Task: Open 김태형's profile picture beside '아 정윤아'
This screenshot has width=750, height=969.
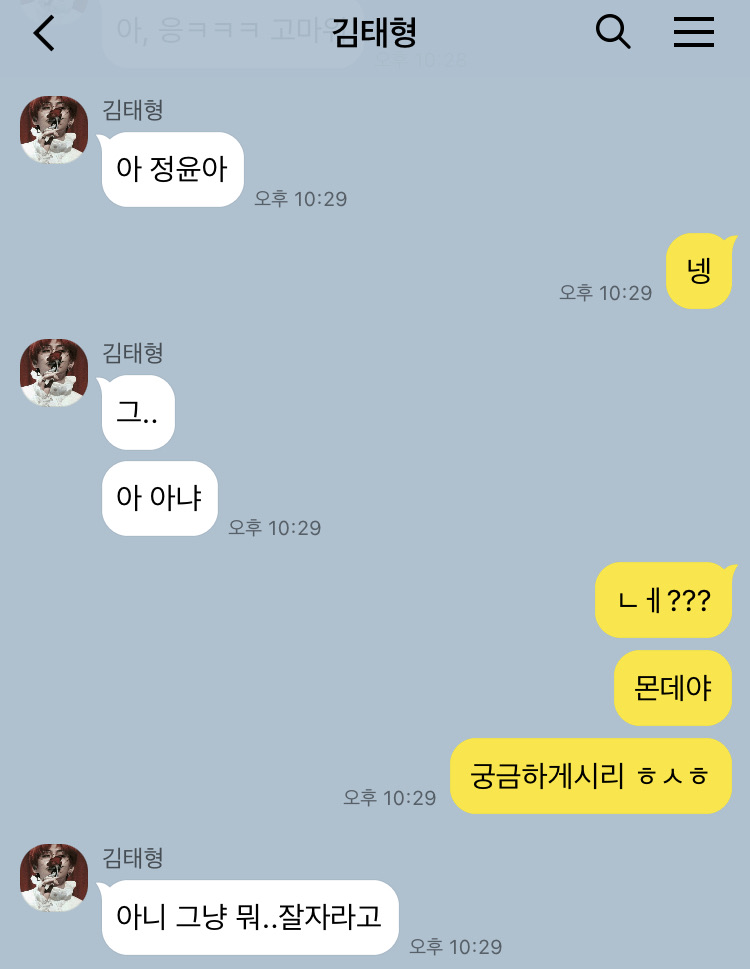Action: 54,130
